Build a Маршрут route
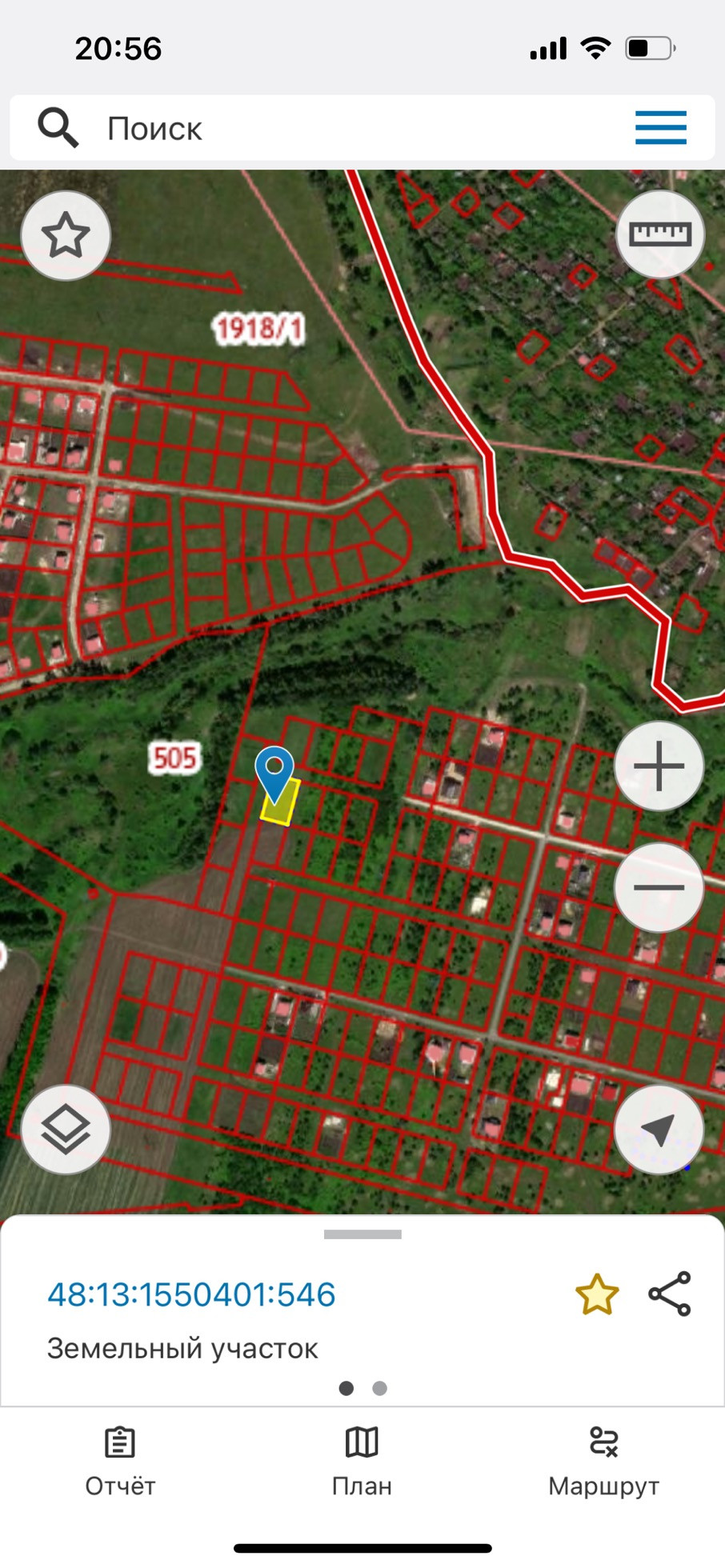 603,1461
